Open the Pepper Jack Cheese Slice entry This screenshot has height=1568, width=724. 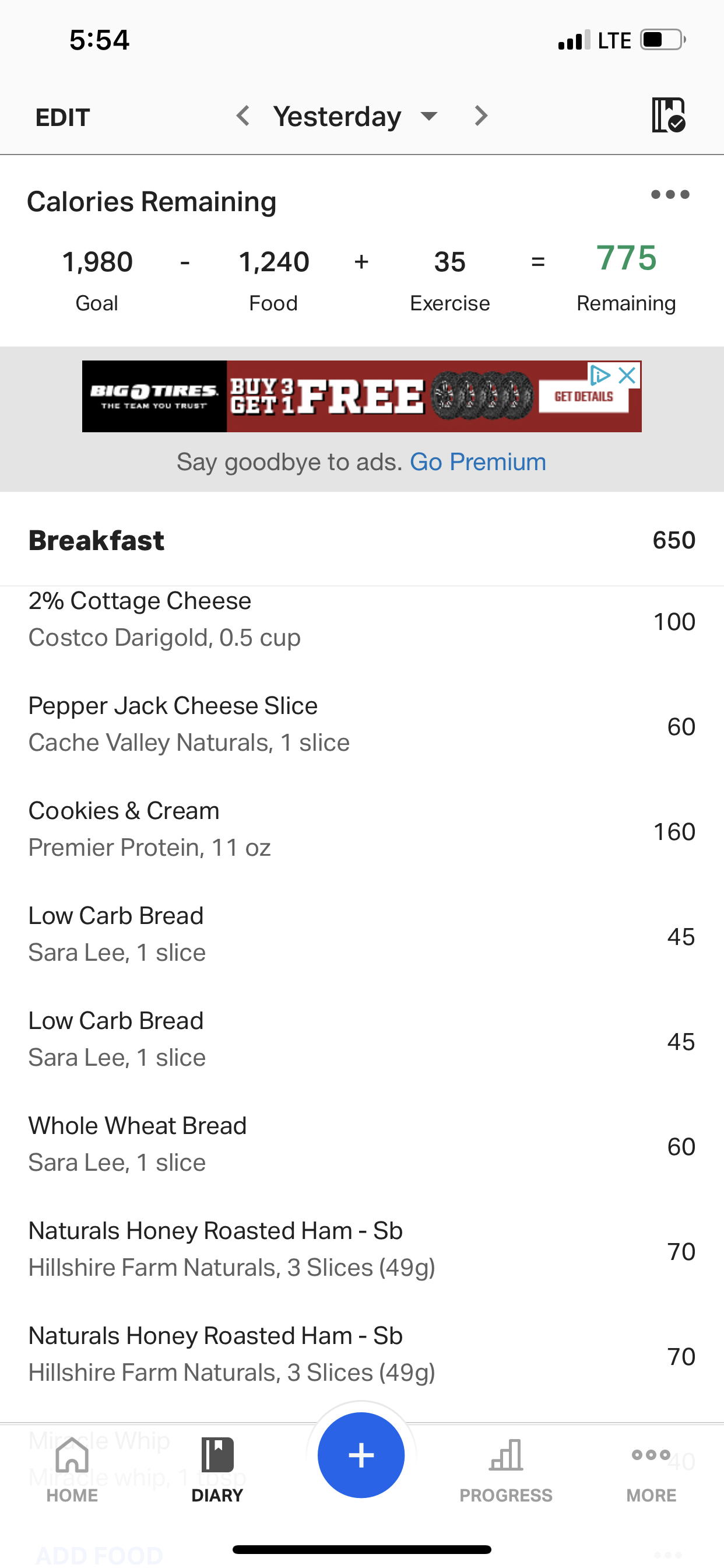click(x=361, y=724)
